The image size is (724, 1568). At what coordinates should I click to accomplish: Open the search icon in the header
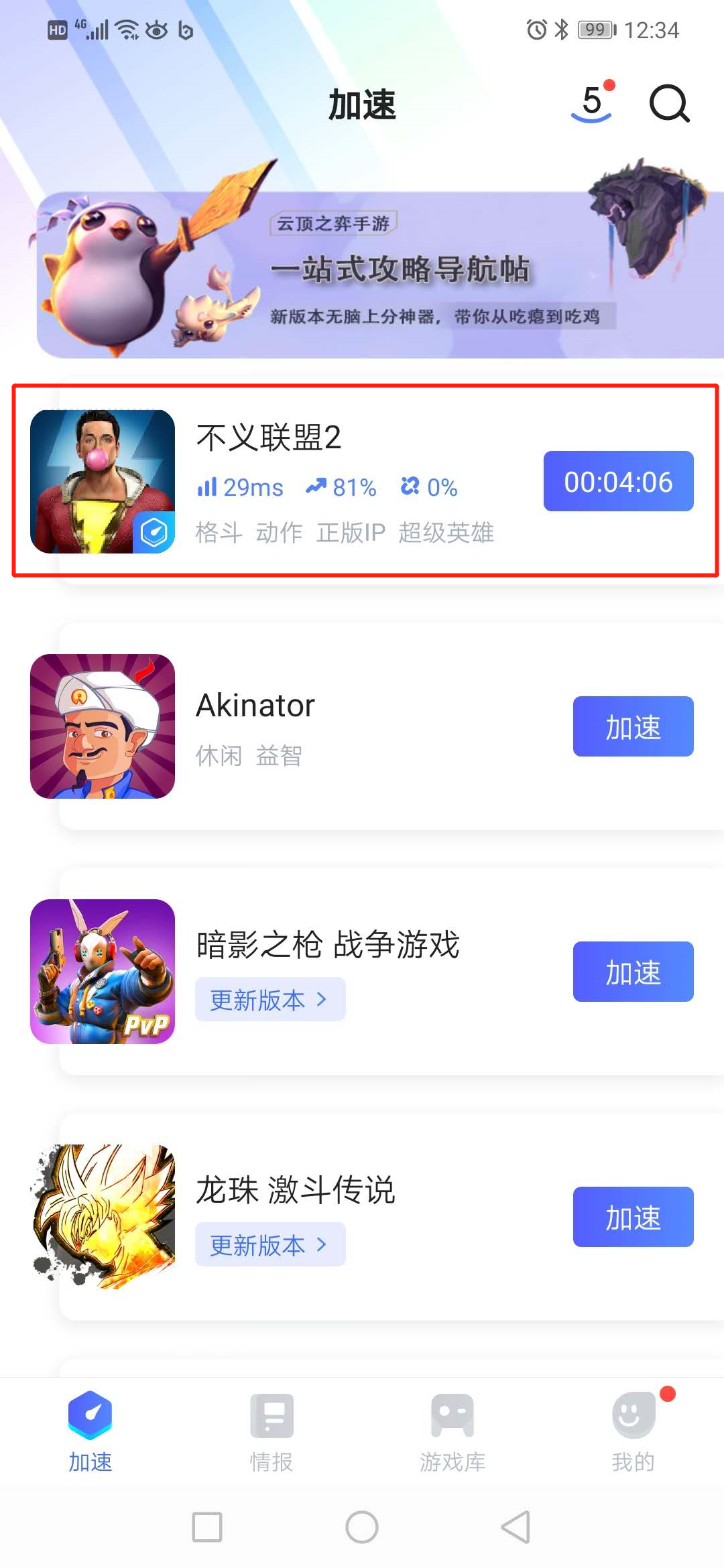coord(669,104)
